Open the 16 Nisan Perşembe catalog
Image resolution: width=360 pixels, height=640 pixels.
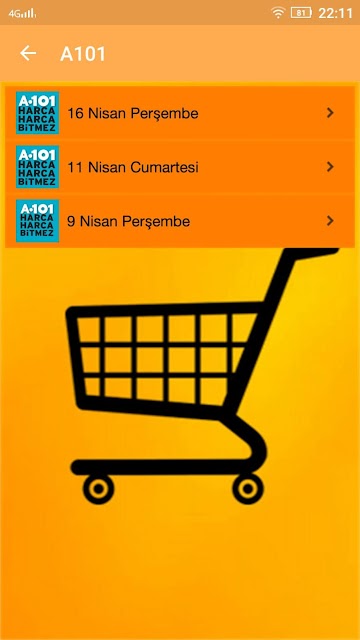point(180,113)
